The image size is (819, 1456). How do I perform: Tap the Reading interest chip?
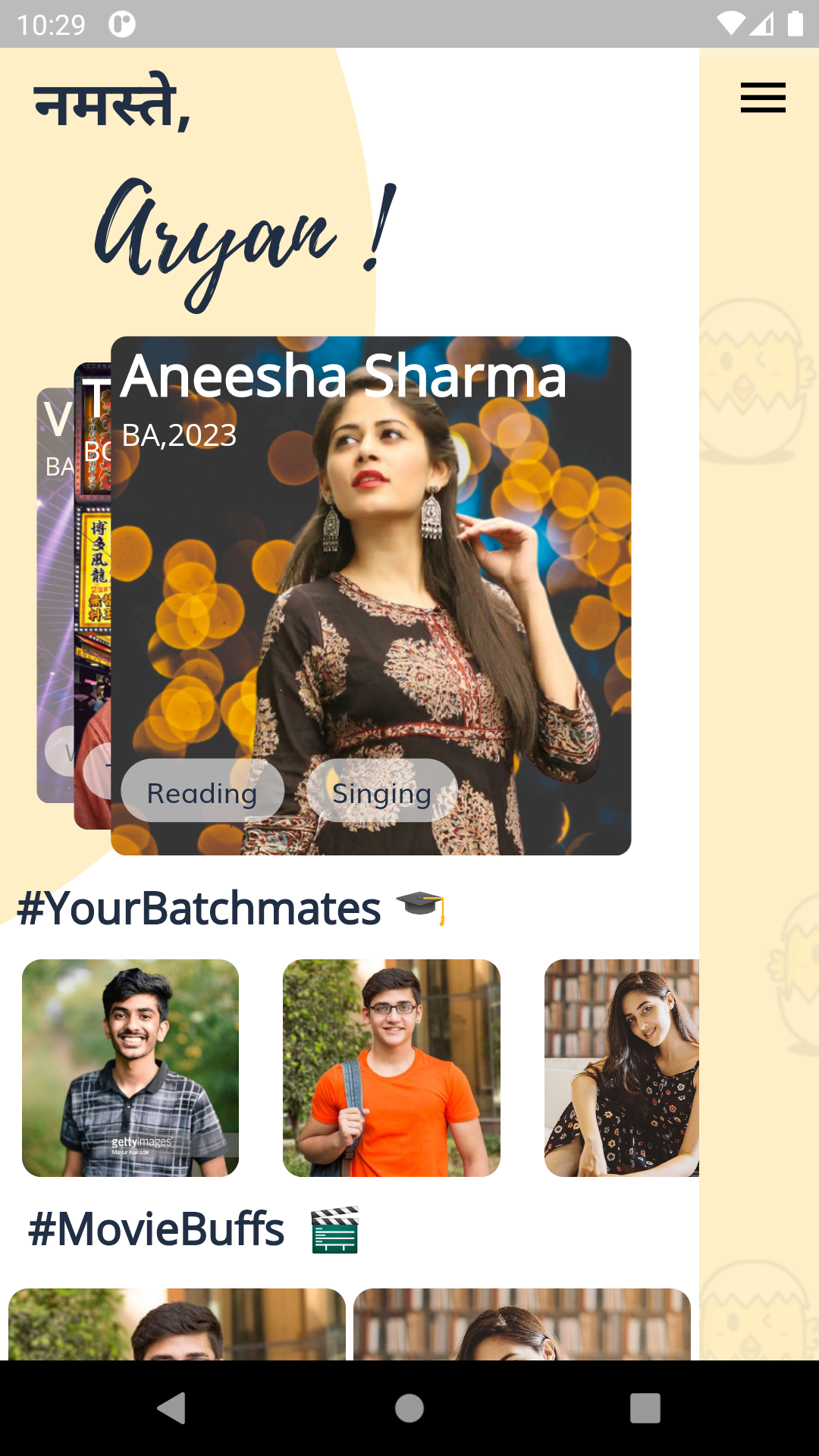click(x=202, y=792)
